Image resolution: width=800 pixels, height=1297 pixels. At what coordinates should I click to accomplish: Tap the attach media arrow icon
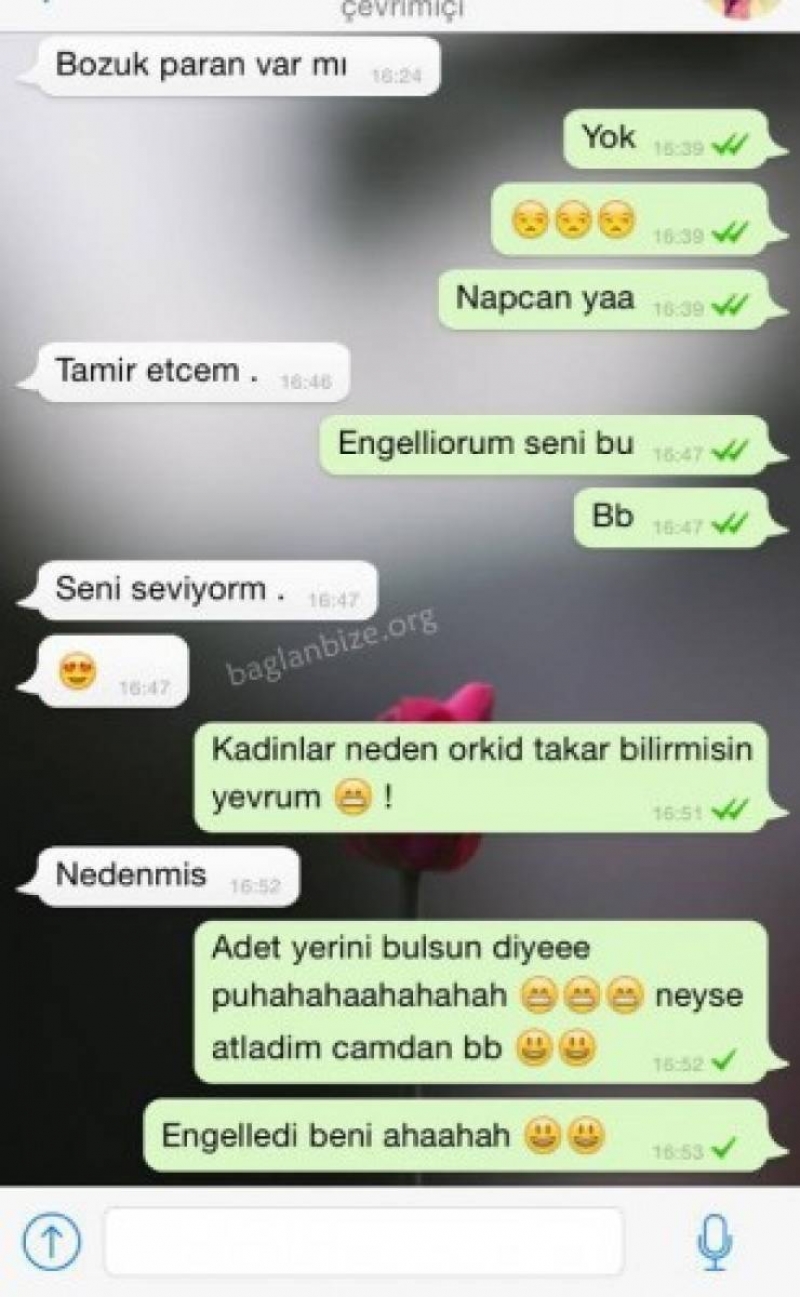click(x=50, y=1242)
